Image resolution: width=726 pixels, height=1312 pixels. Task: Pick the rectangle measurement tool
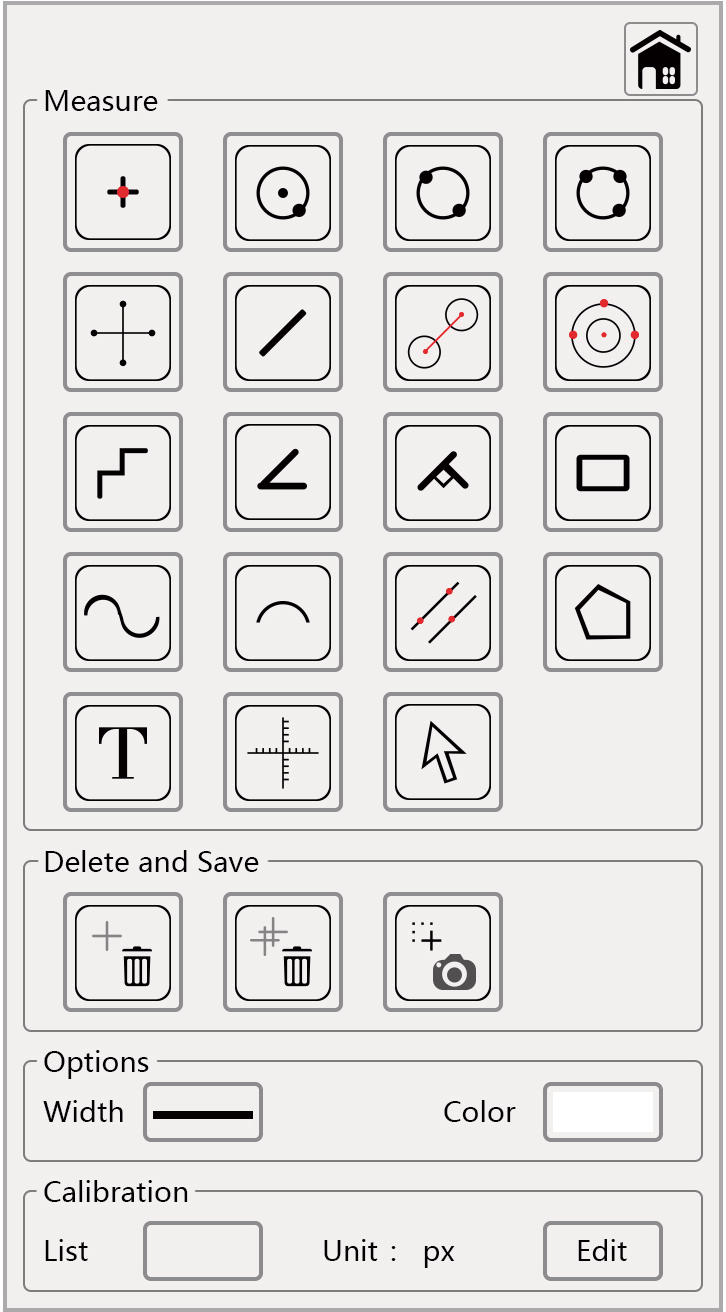click(603, 472)
